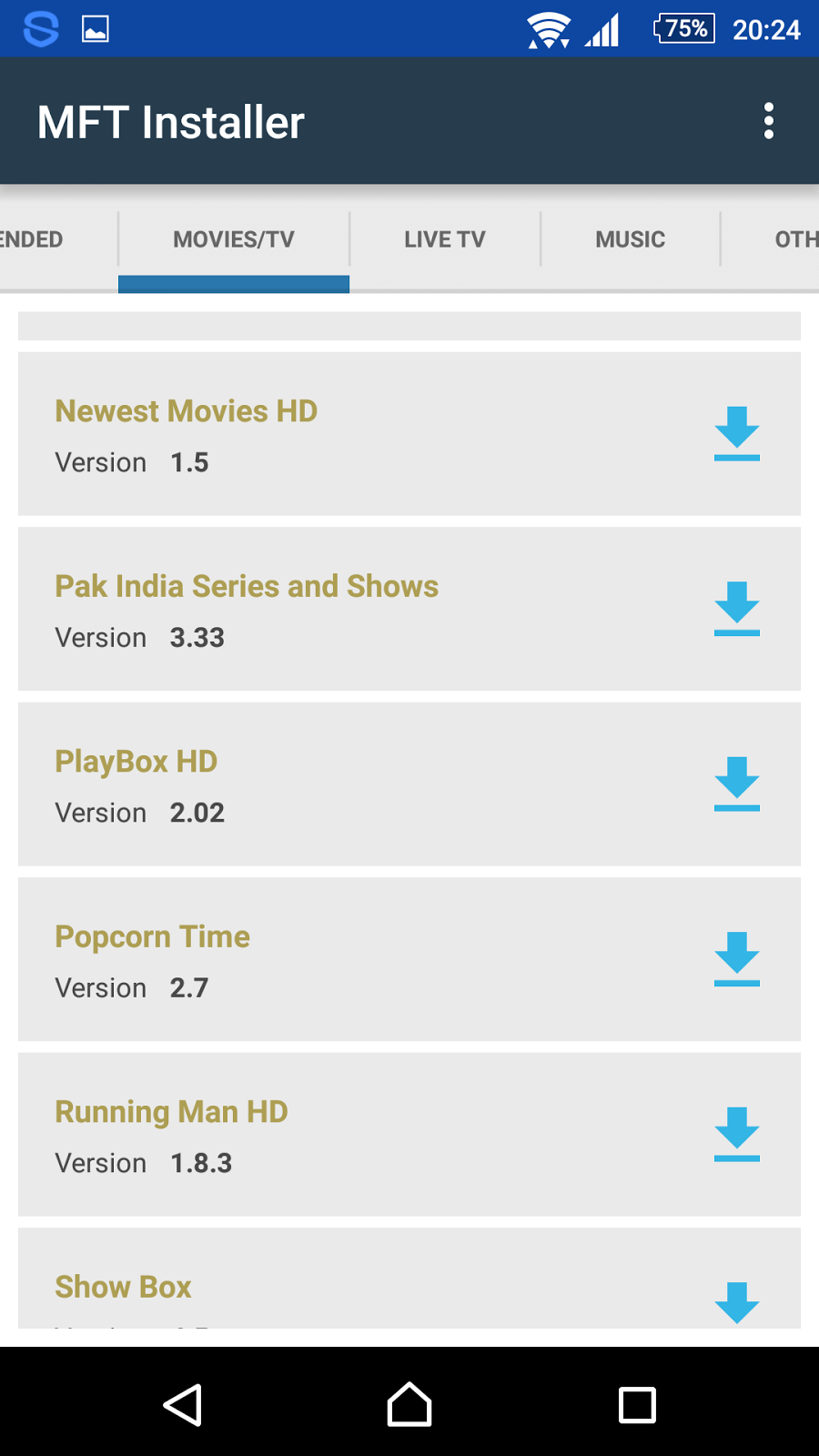Download Newest Movies HD

736,433
